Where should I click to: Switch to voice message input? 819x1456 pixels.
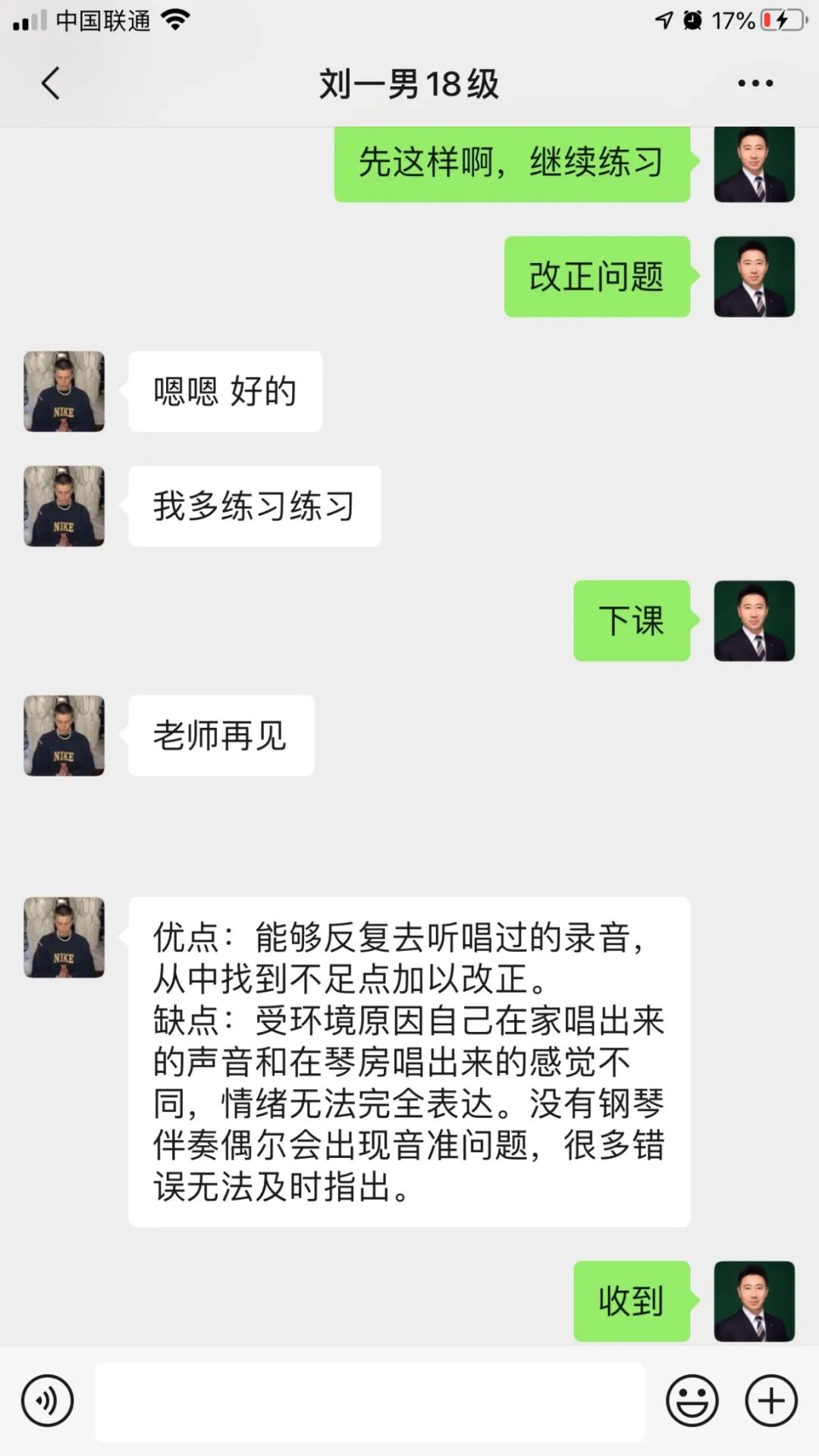[48, 1401]
